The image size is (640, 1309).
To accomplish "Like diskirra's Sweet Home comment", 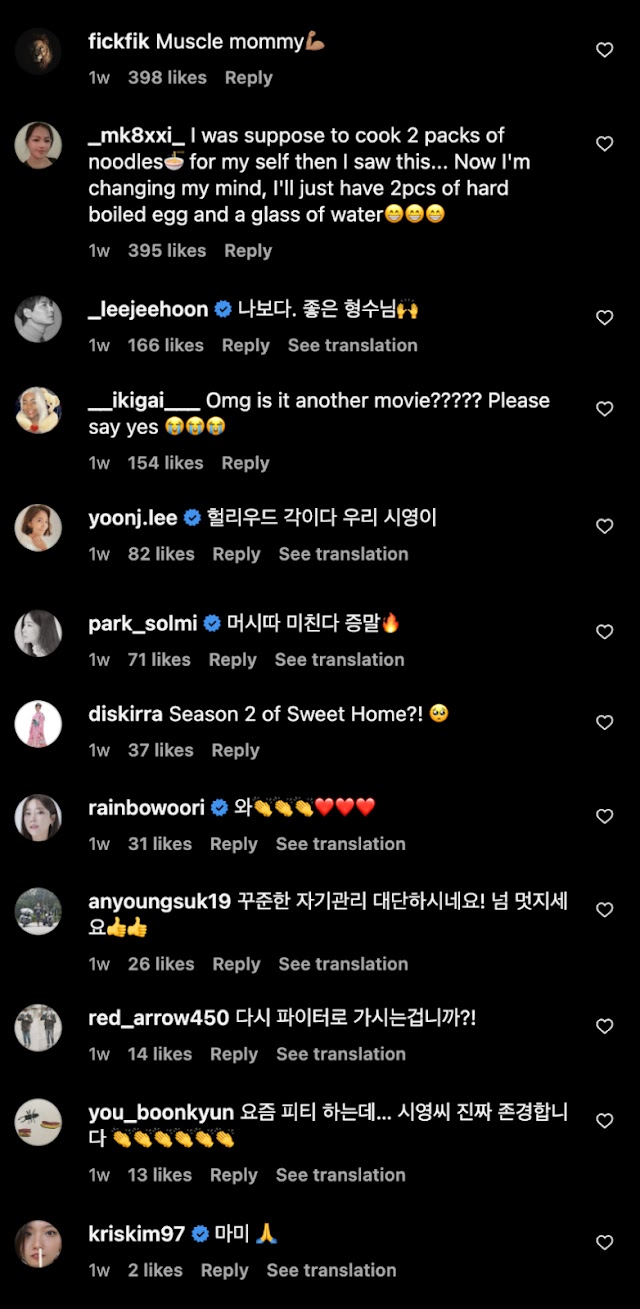I will click(604, 722).
